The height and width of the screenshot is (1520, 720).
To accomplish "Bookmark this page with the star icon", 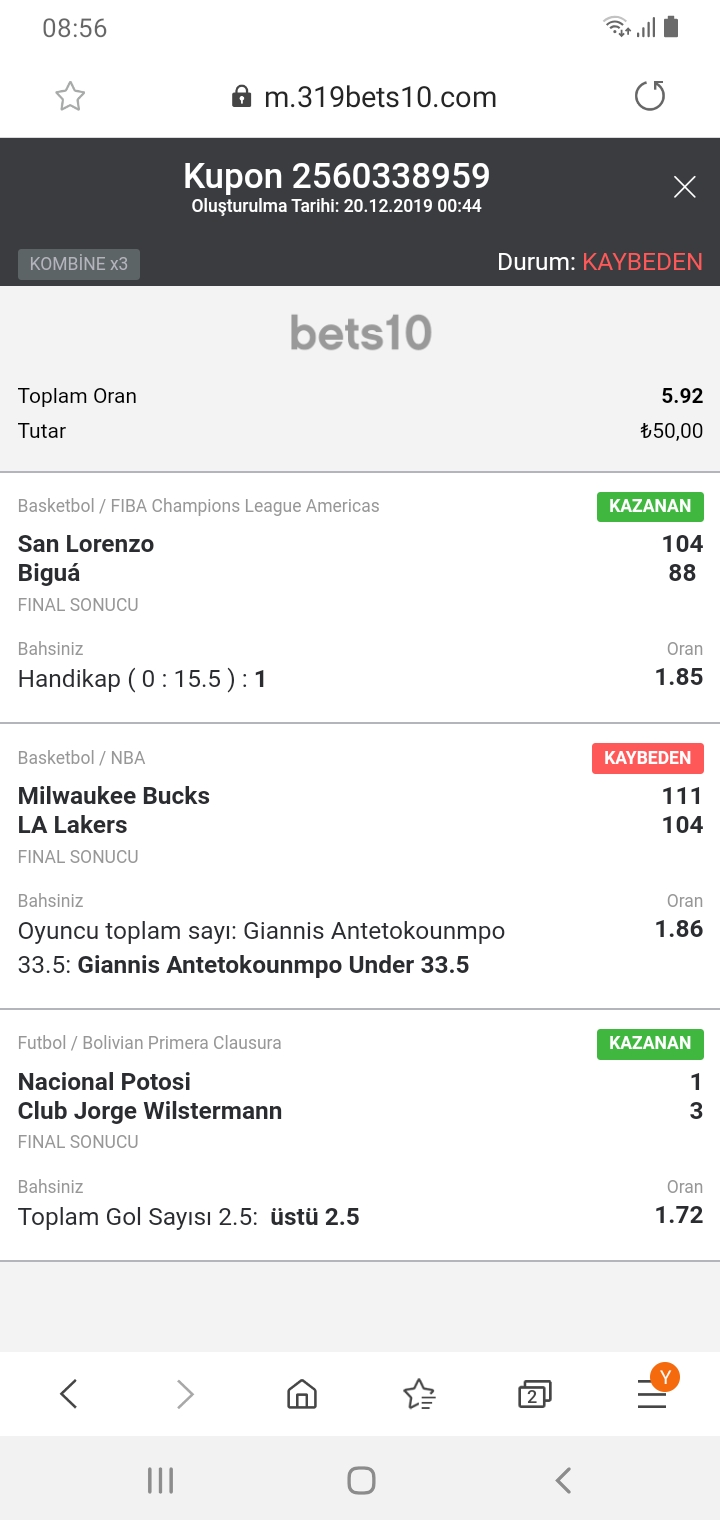I will [70, 97].
